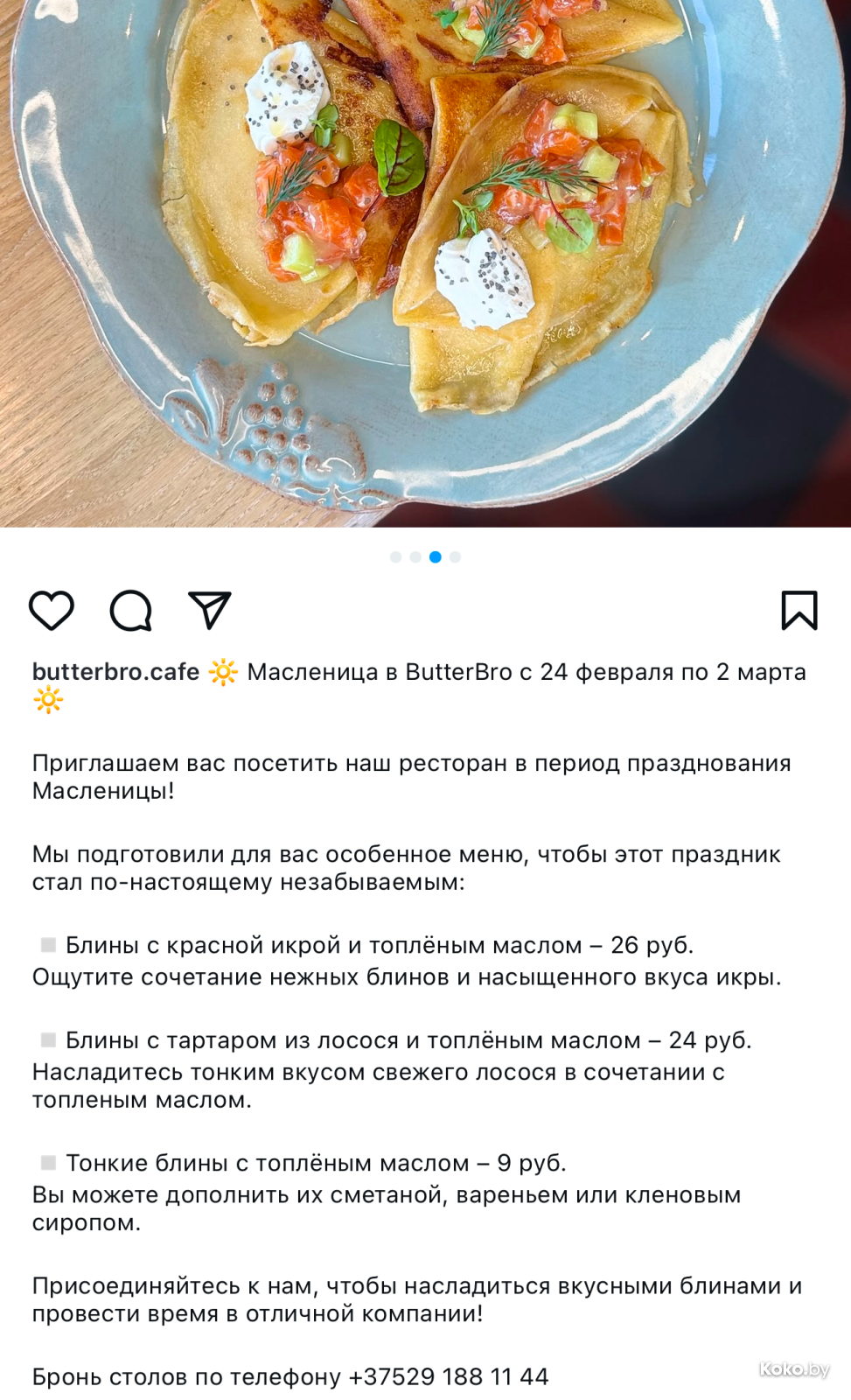The width and height of the screenshot is (851, 1400).
Task: Like the butterbro.cafe post
Action: click(x=52, y=610)
